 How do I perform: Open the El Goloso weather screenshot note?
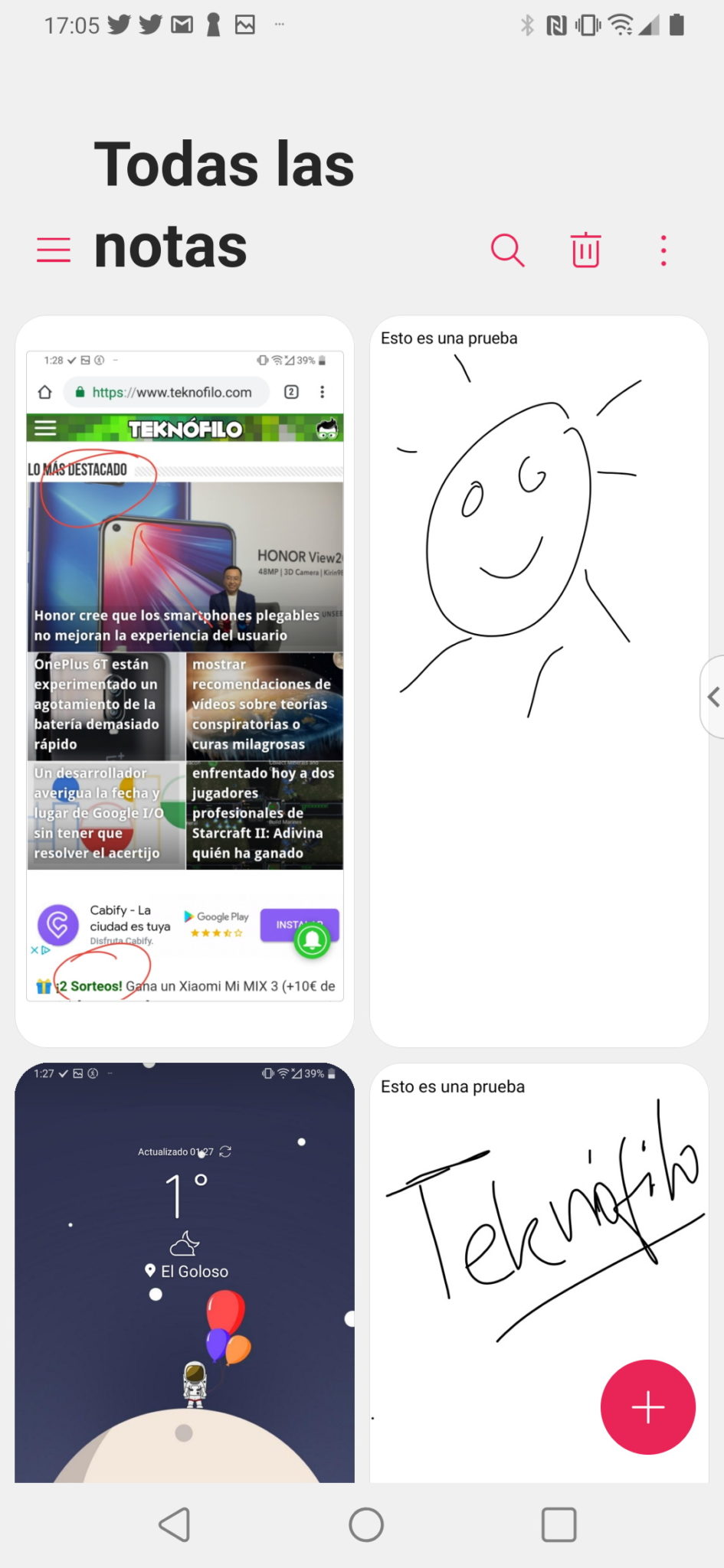pos(185,1272)
